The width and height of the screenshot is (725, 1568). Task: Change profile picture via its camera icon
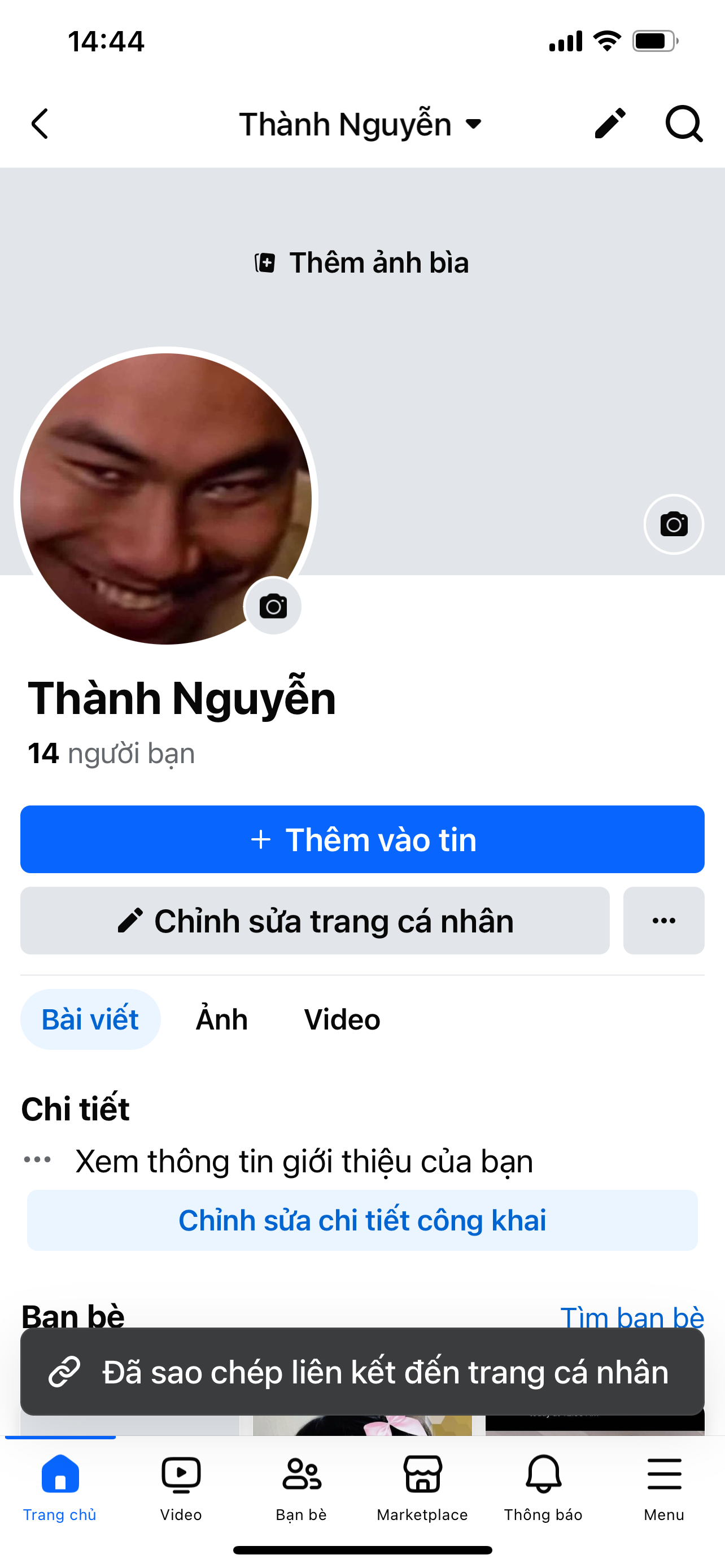tap(273, 606)
